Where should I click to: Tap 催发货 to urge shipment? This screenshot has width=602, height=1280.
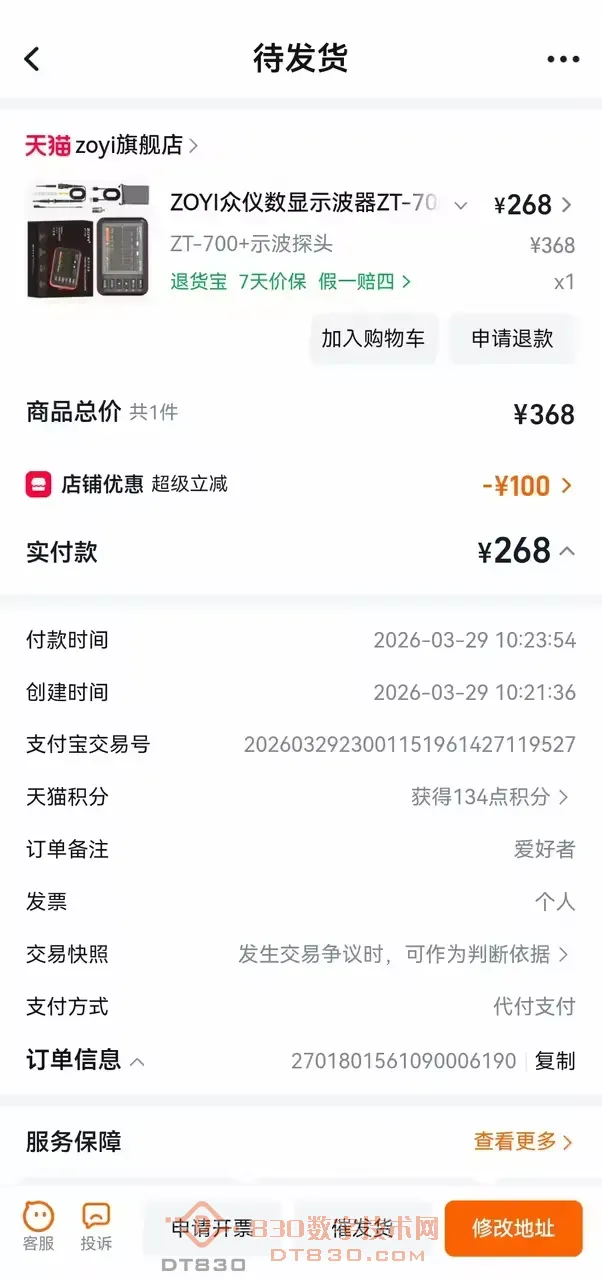pos(360,1228)
